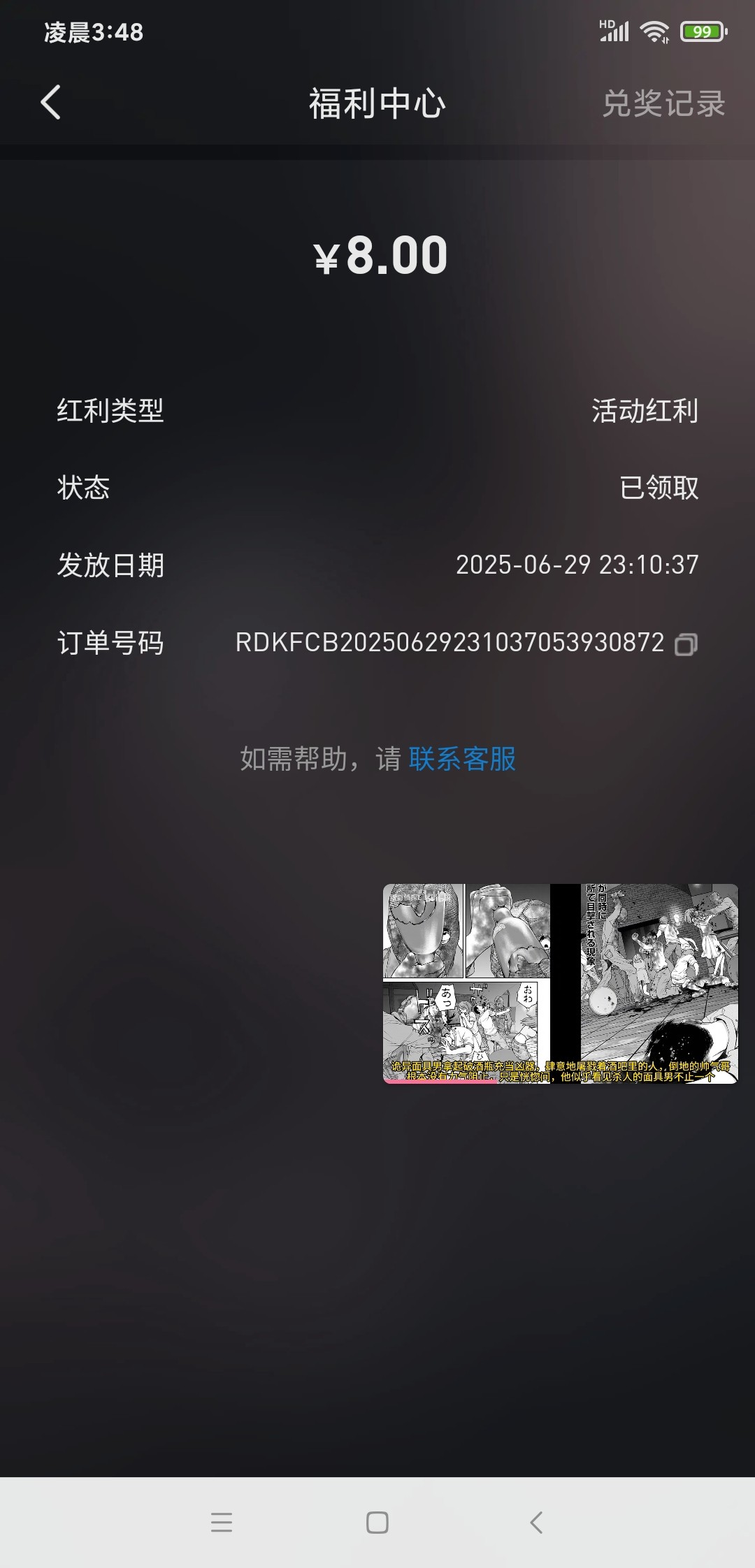Copy the order number
Image resolution: width=755 pixels, height=1568 pixels.
click(686, 644)
